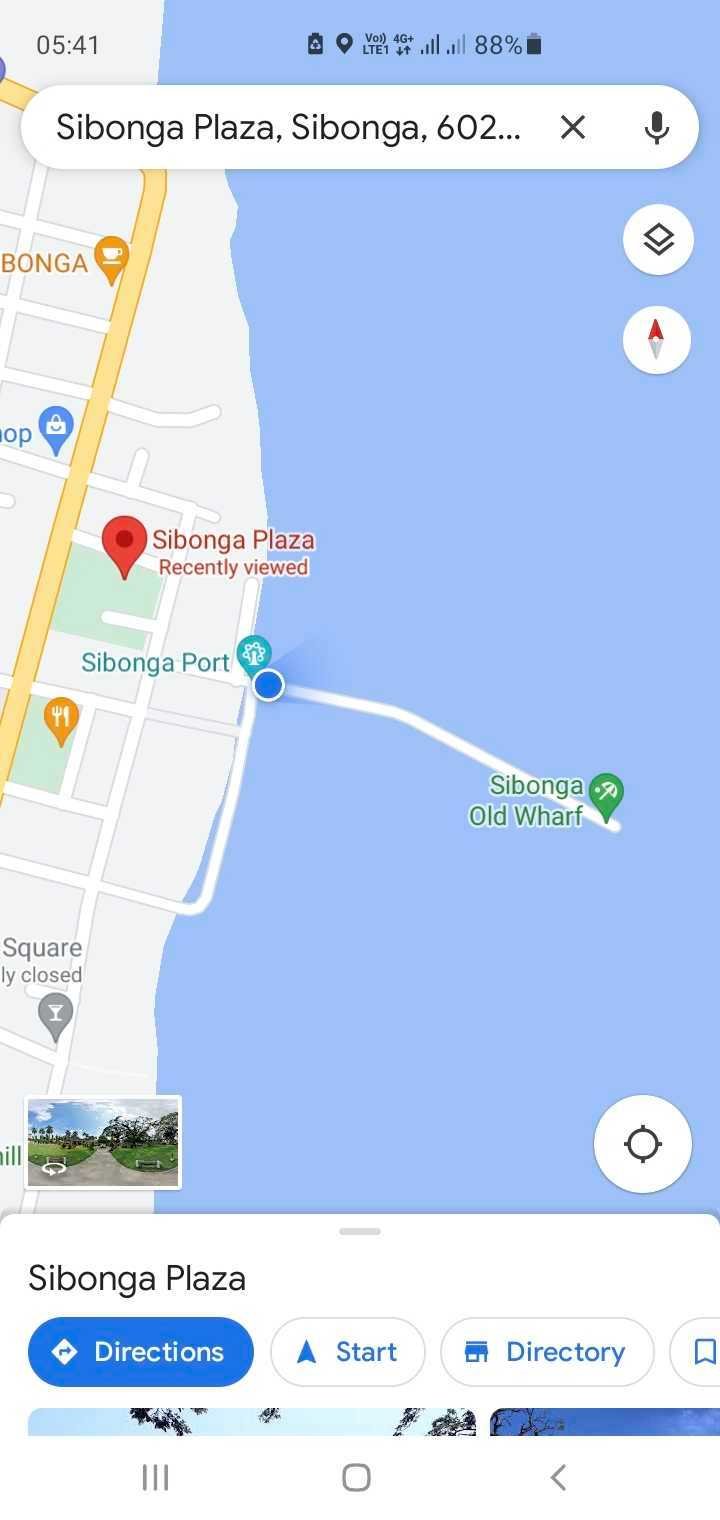This screenshot has width=720, height=1520.
Task: Select the Sibonga Old Wharf marker
Action: [606, 797]
